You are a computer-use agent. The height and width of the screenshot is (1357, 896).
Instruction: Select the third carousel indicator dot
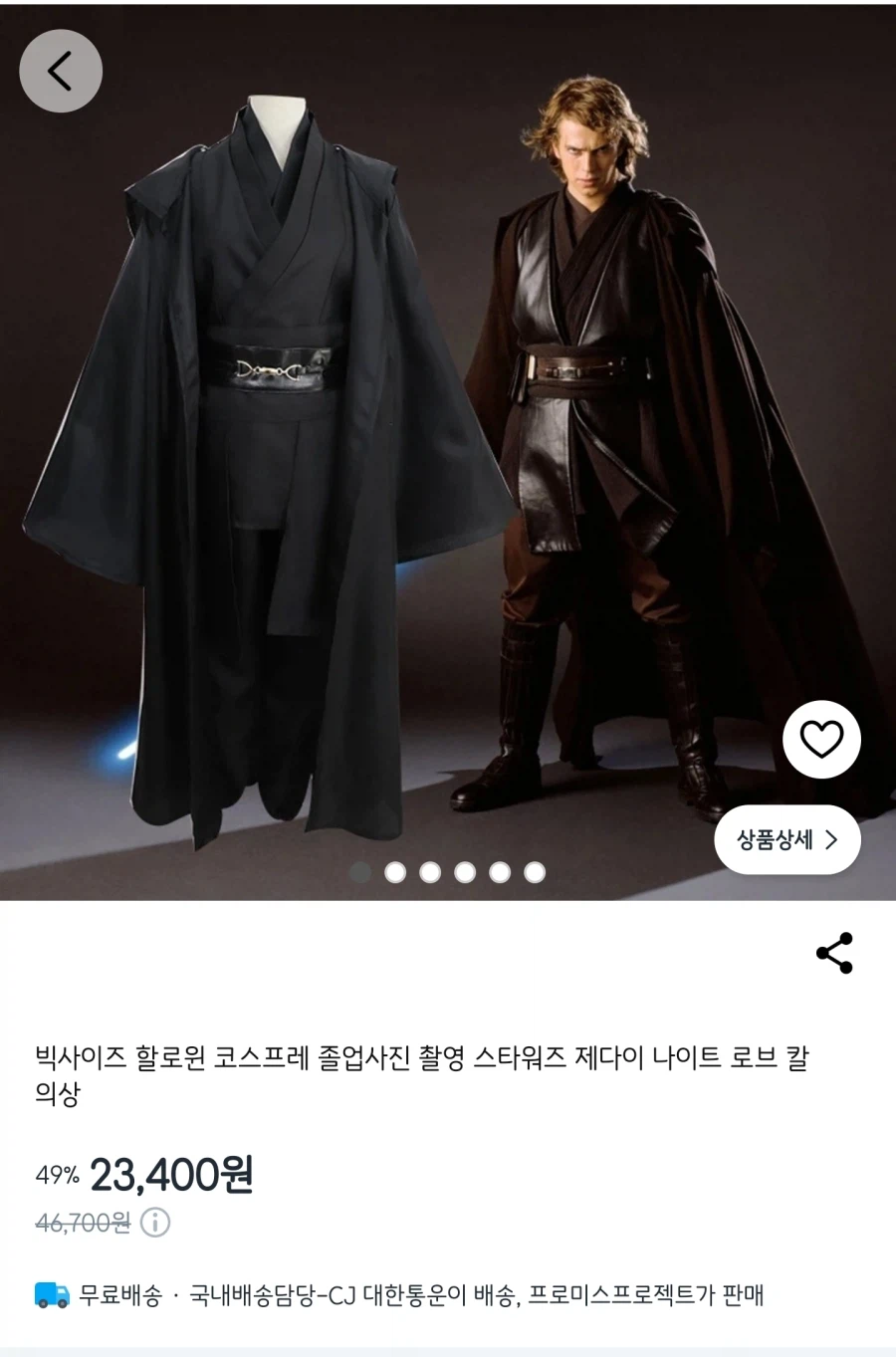(430, 872)
